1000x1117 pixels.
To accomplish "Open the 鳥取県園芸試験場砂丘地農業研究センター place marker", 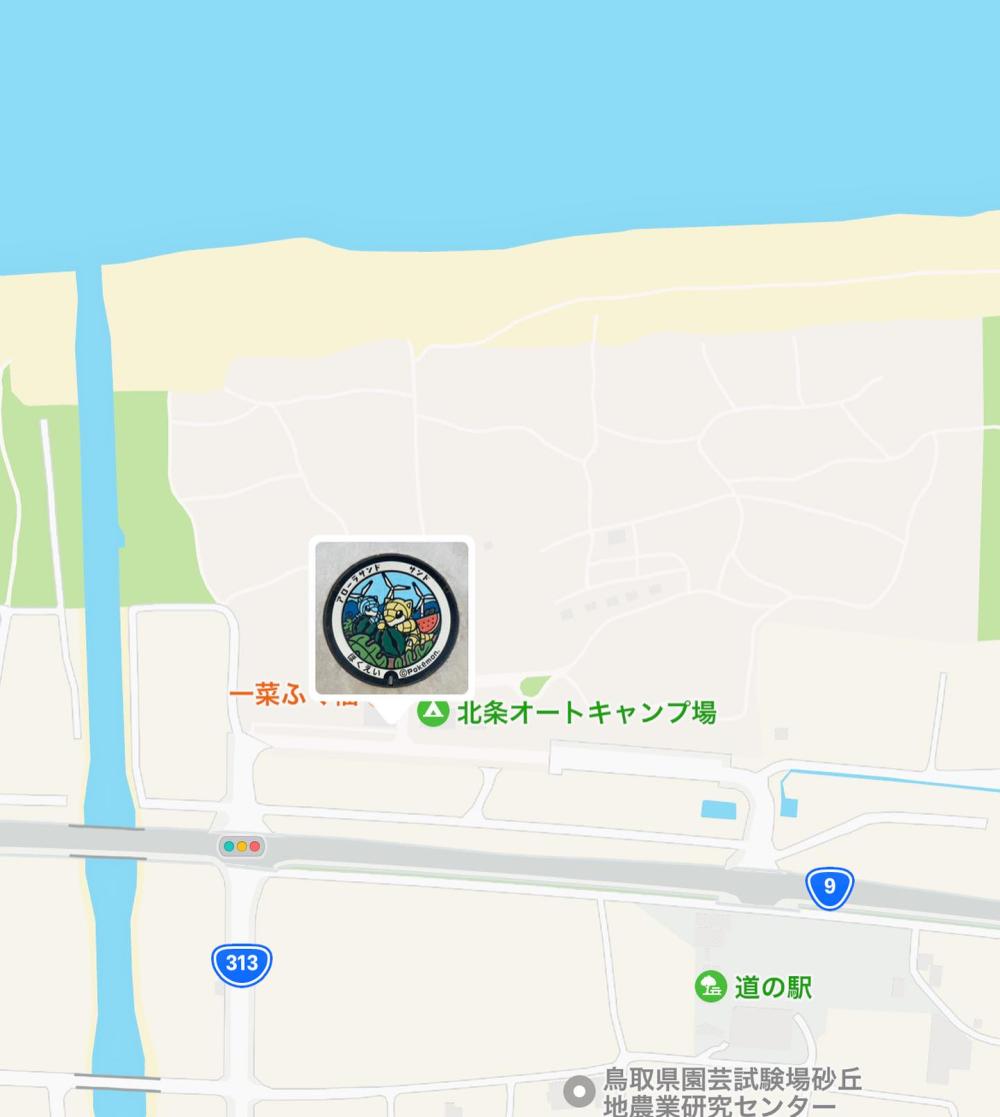I will (x=579, y=1091).
